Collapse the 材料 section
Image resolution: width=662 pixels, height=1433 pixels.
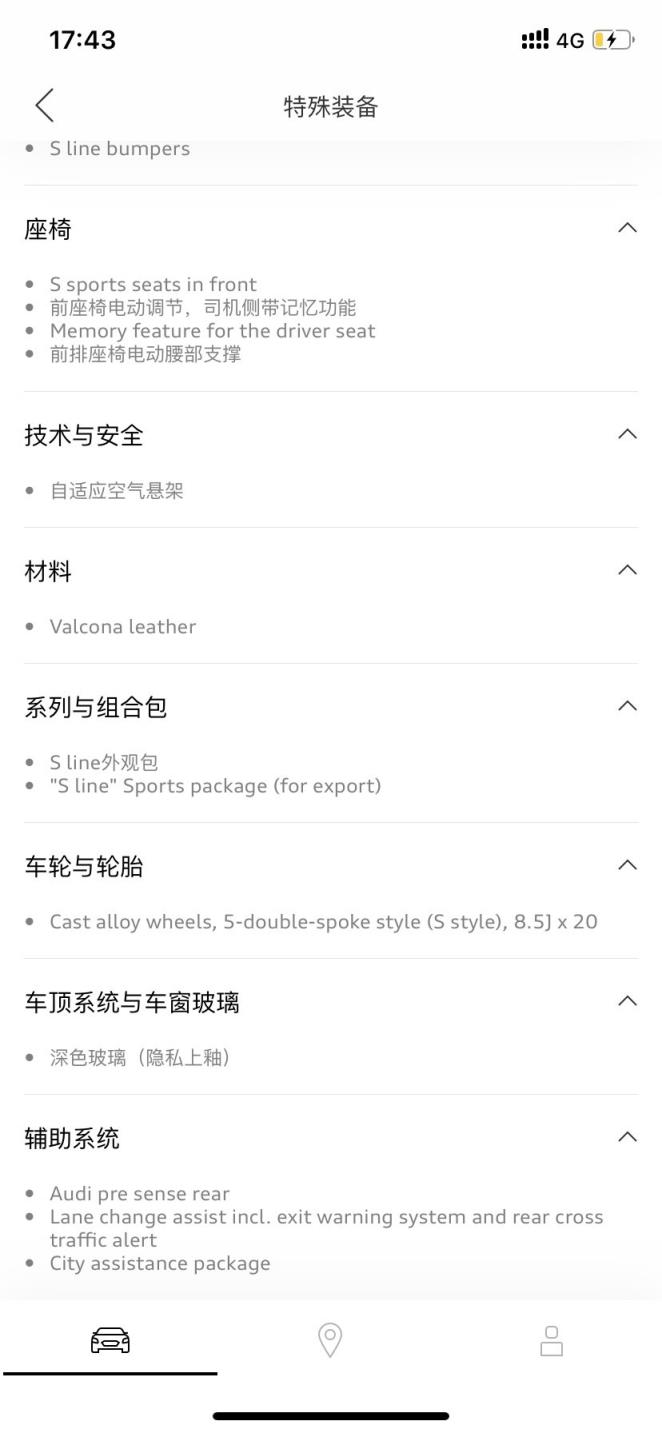click(x=627, y=571)
